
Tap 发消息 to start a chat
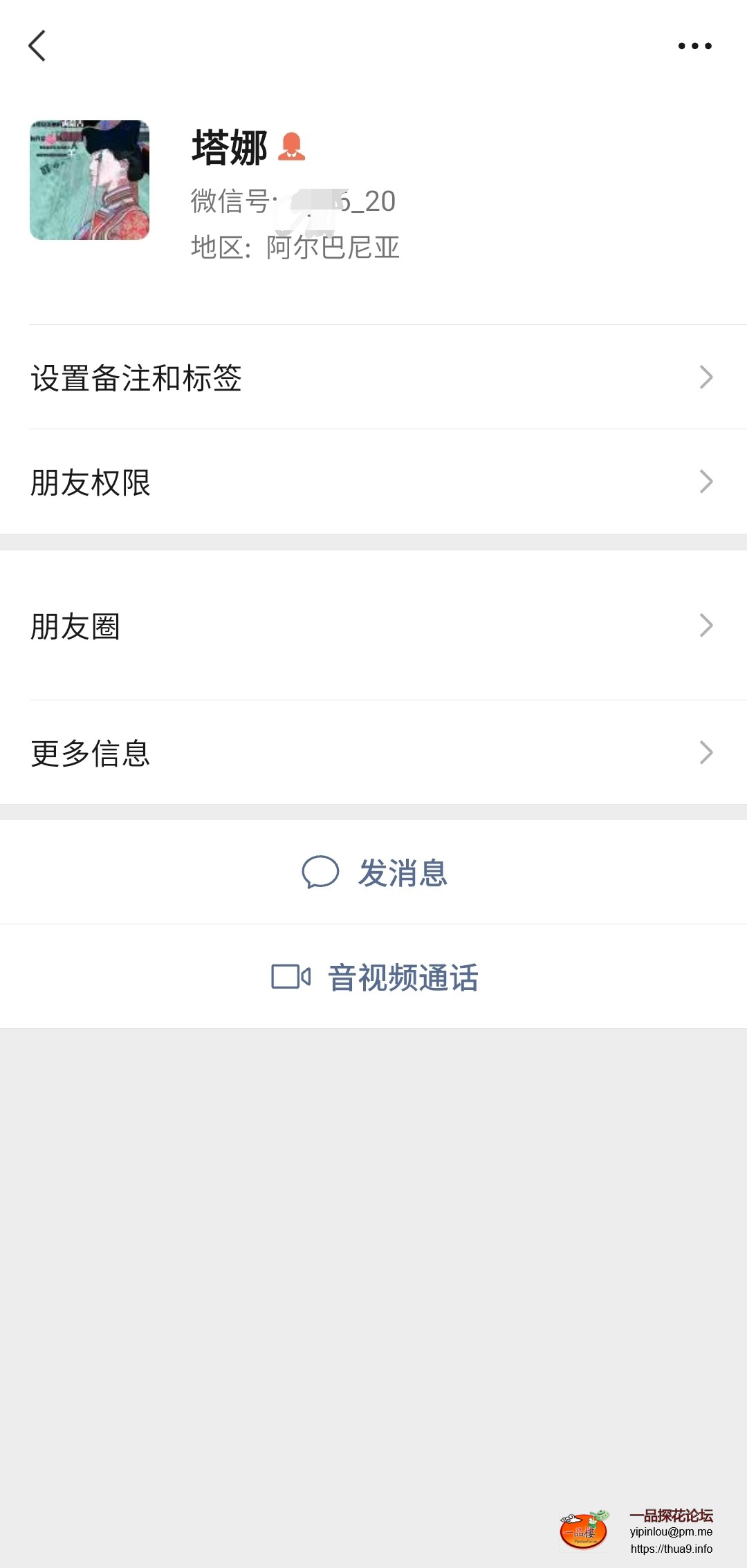coord(403,873)
